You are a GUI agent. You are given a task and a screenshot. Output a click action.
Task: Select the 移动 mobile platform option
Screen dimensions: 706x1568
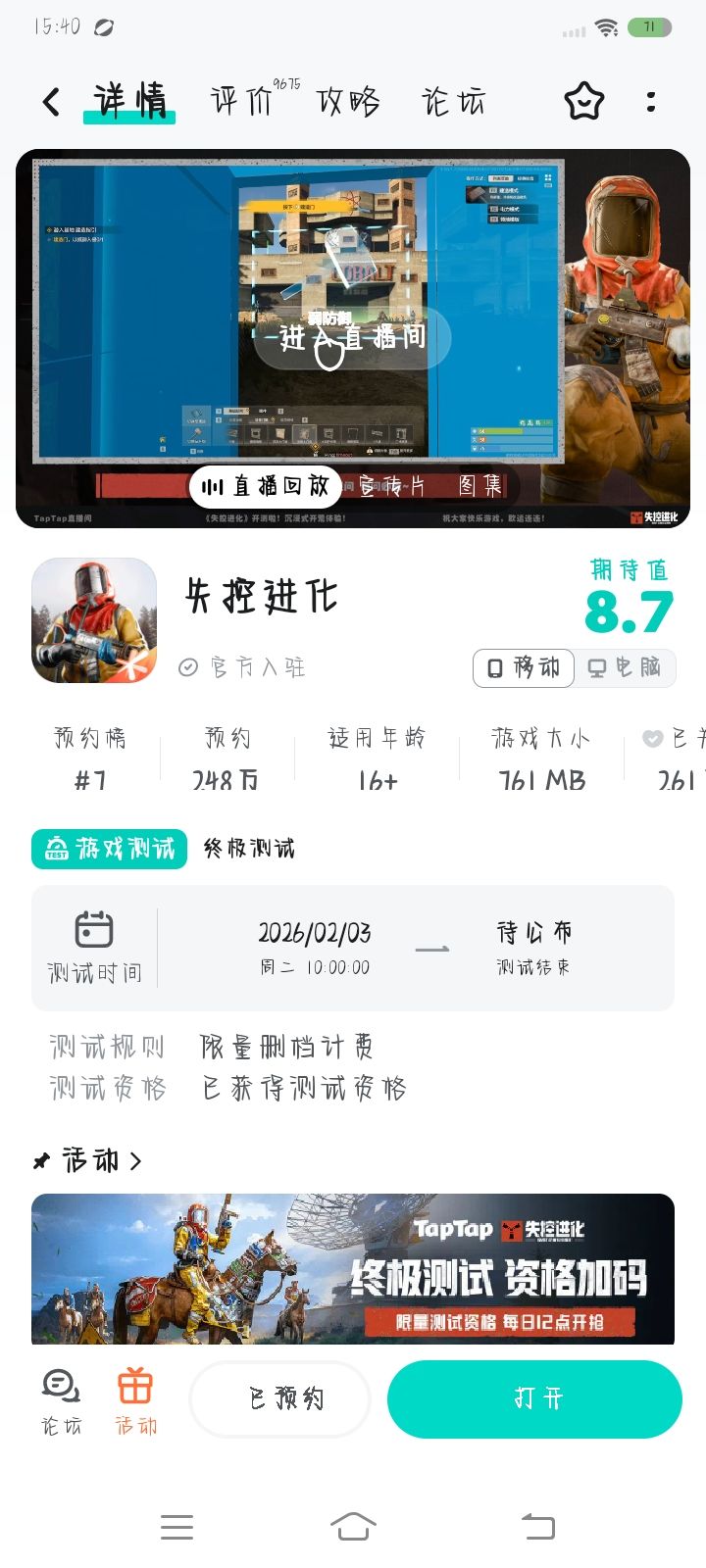pos(523,667)
